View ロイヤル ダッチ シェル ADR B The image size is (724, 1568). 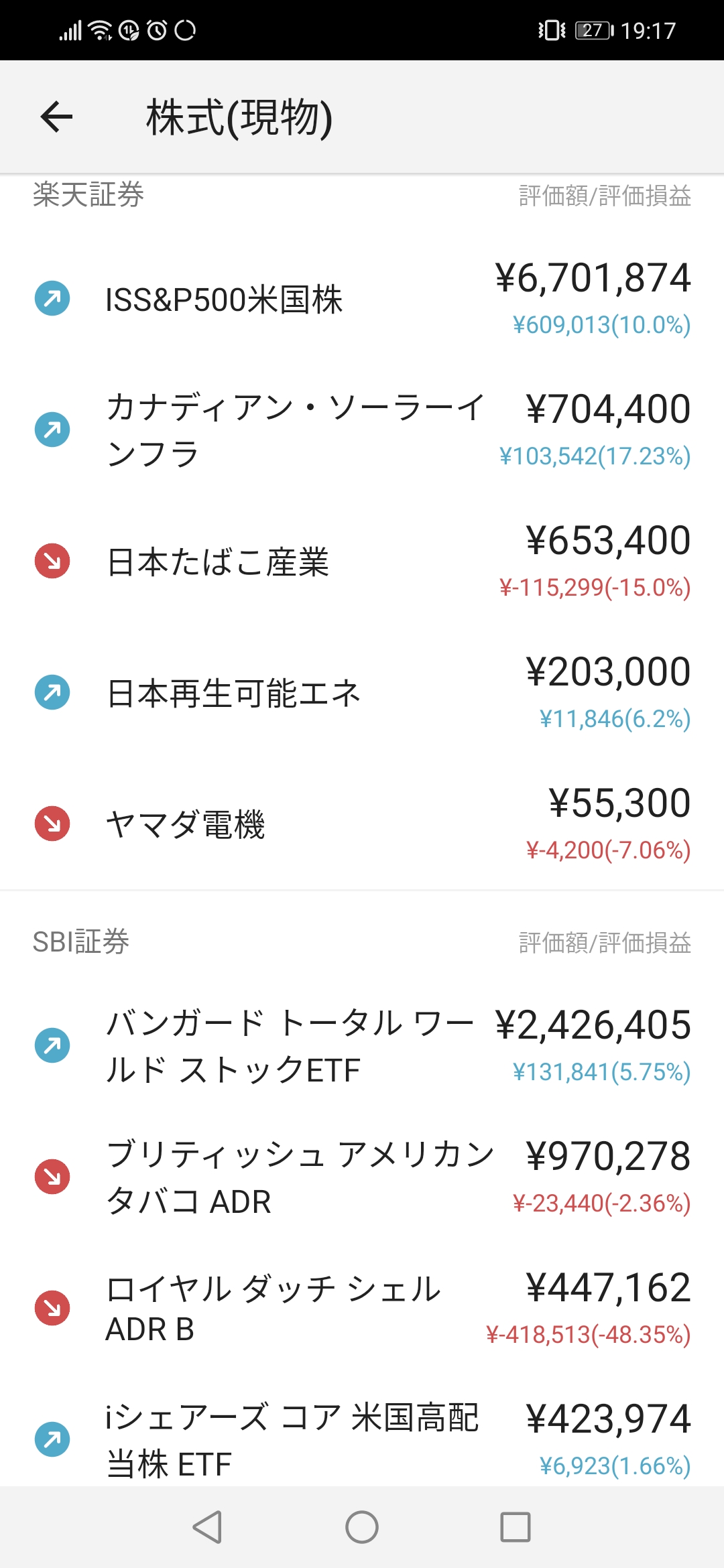pyautogui.click(x=362, y=1309)
